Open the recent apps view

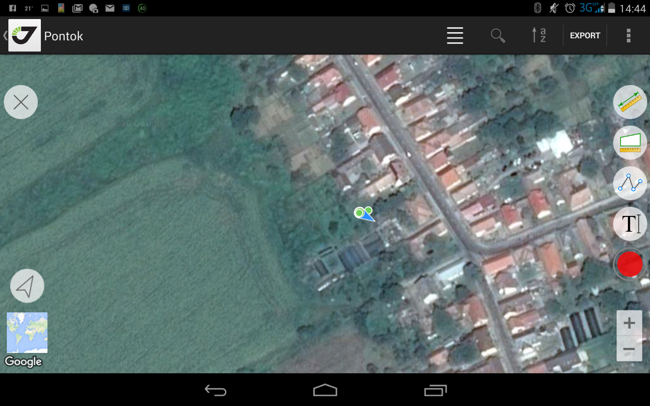pyautogui.click(x=435, y=390)
